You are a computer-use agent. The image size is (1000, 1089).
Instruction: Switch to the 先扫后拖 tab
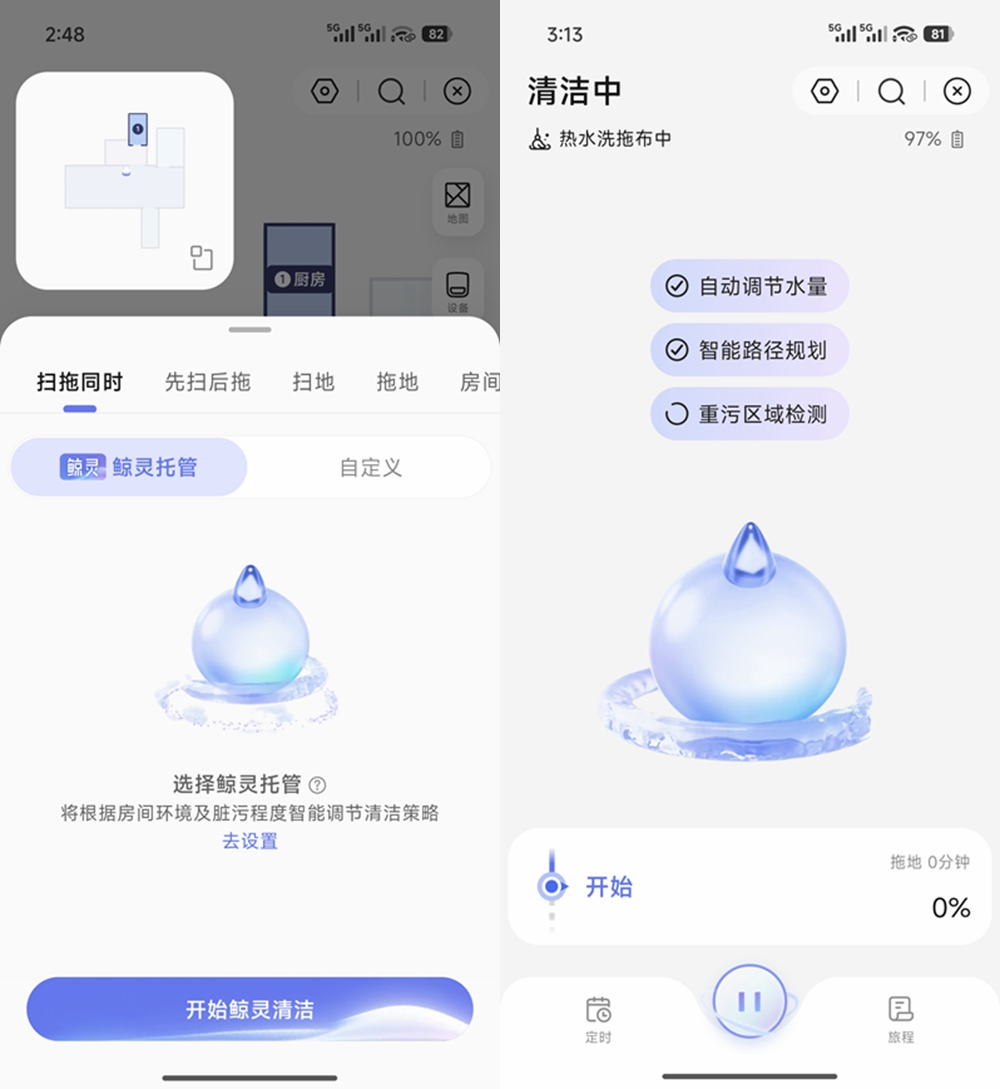(x=207, y=382)
